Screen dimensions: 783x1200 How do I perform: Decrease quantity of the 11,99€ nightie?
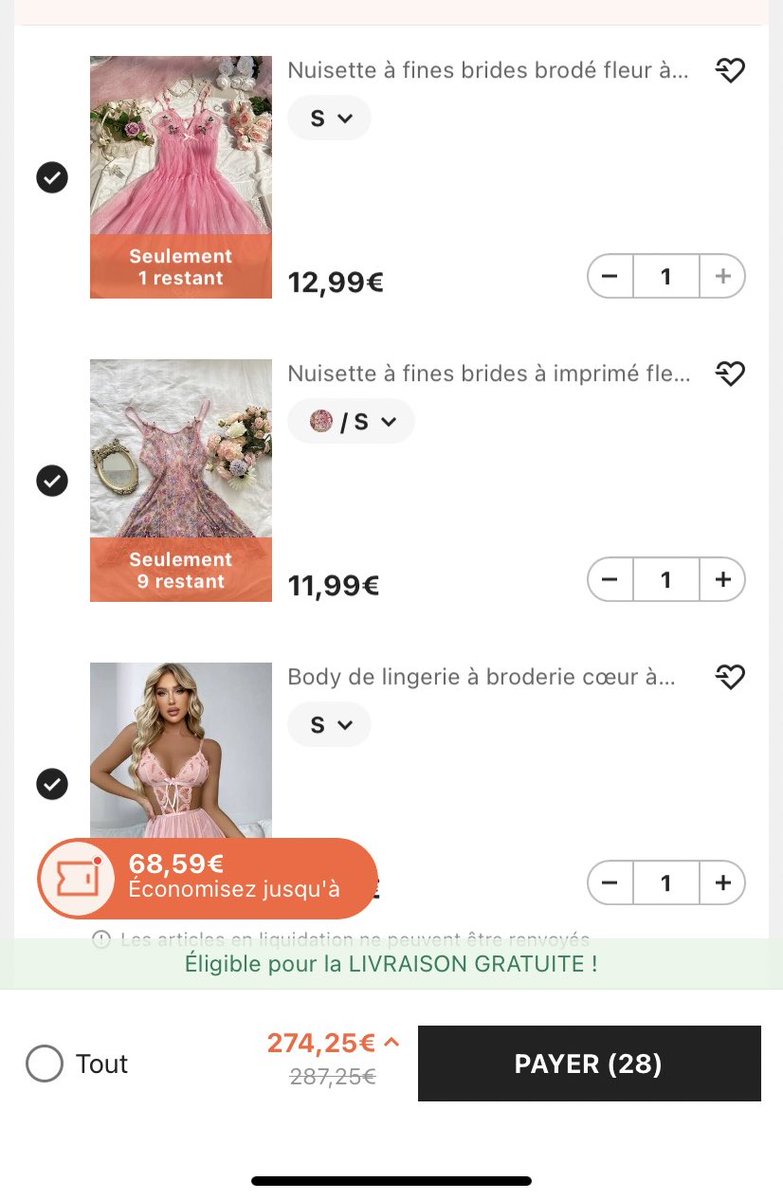[610, 580]
